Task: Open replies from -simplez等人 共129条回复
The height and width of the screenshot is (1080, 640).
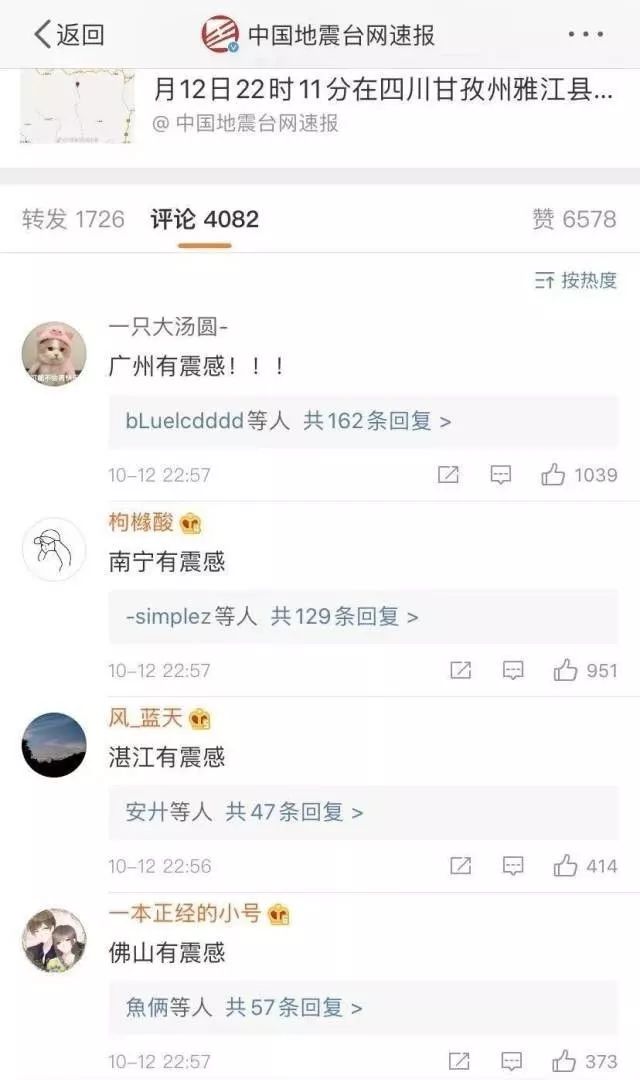Action: 272,617
